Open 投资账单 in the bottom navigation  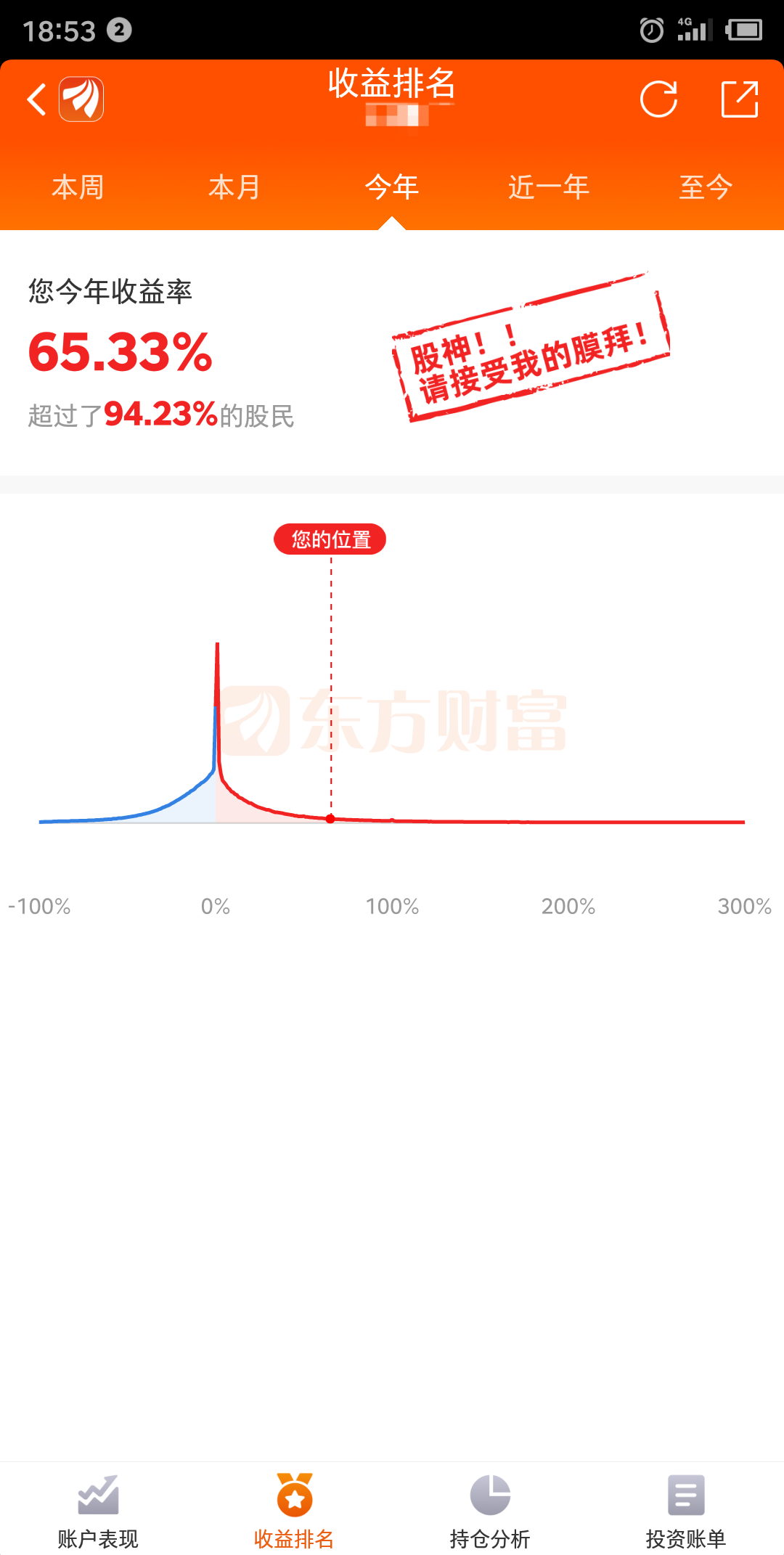(686, 1510)
